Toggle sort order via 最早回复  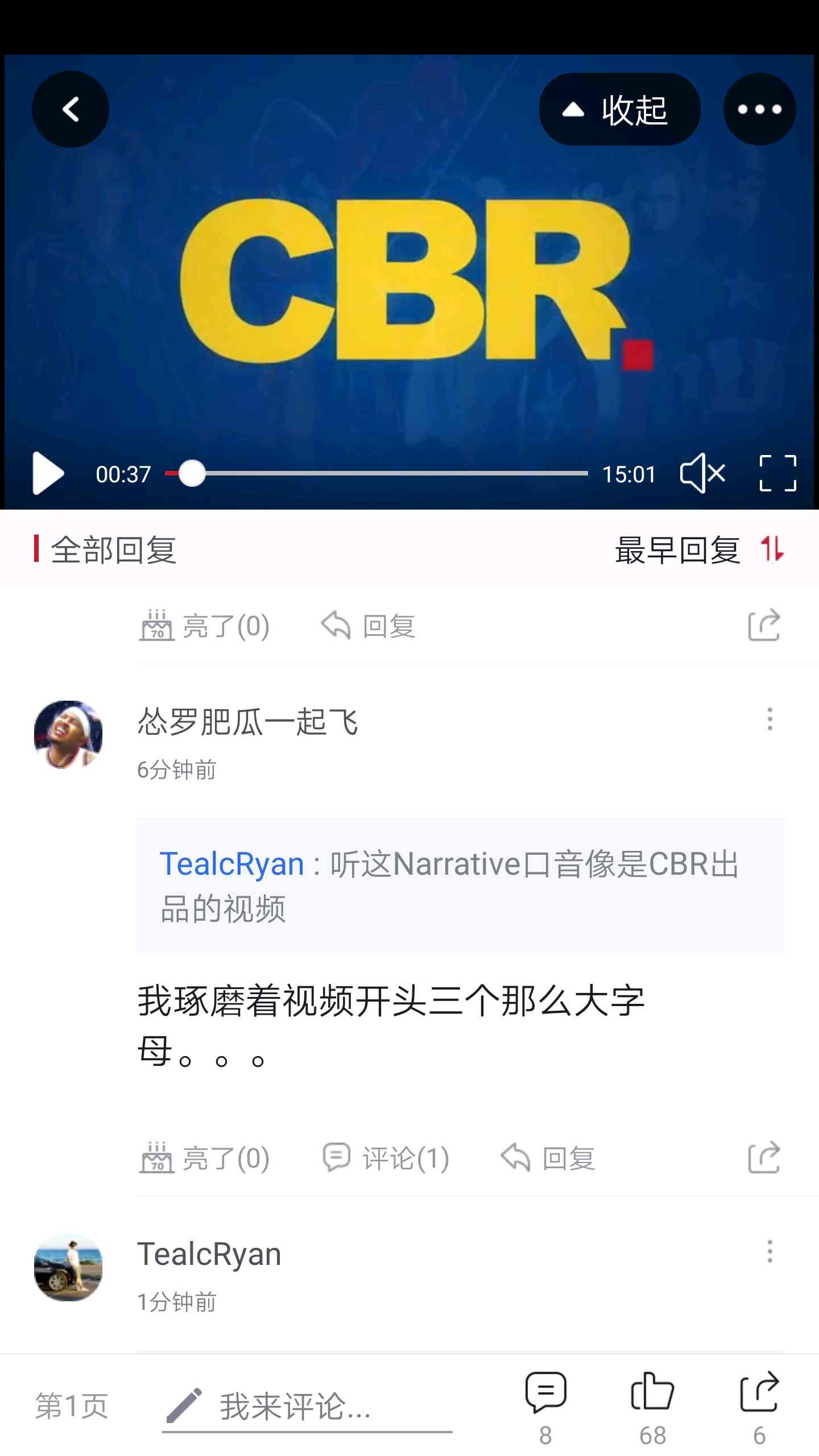(700, 550)
